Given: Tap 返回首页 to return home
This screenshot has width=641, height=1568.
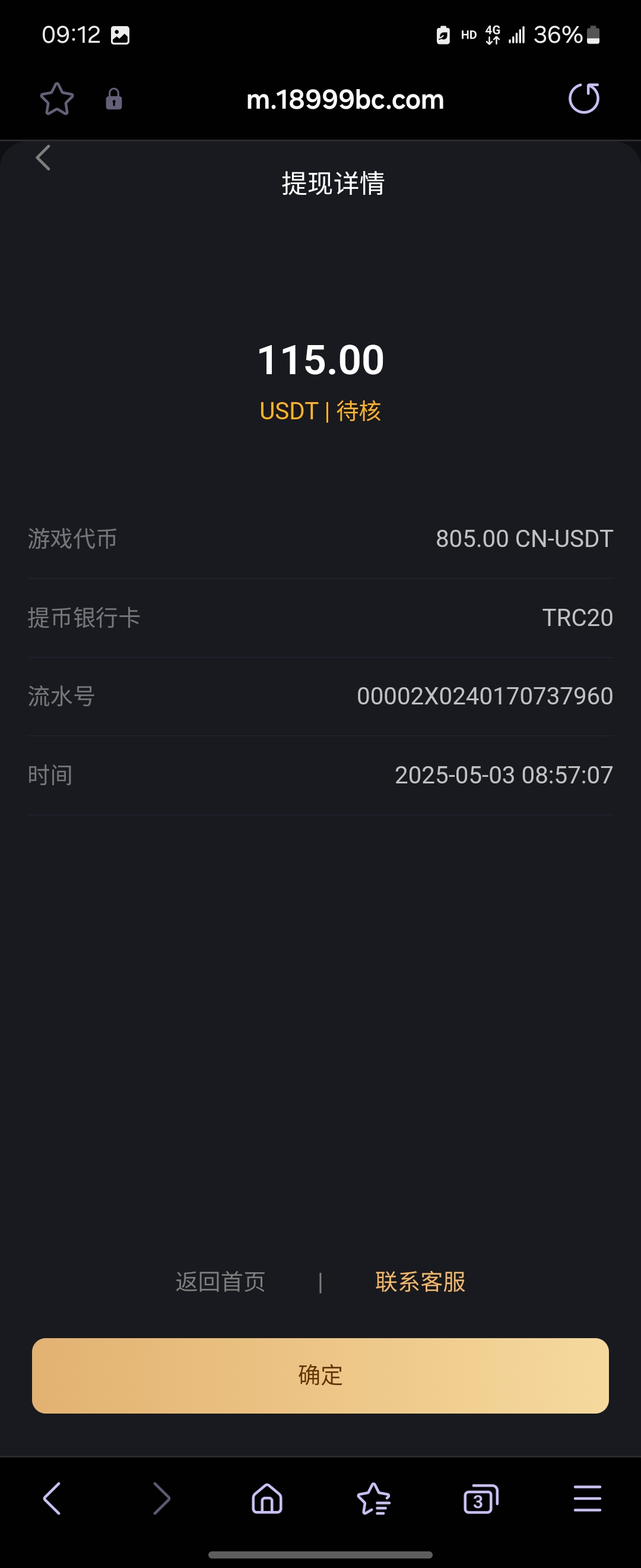Looking at the screenshot, I should 220,1281.
